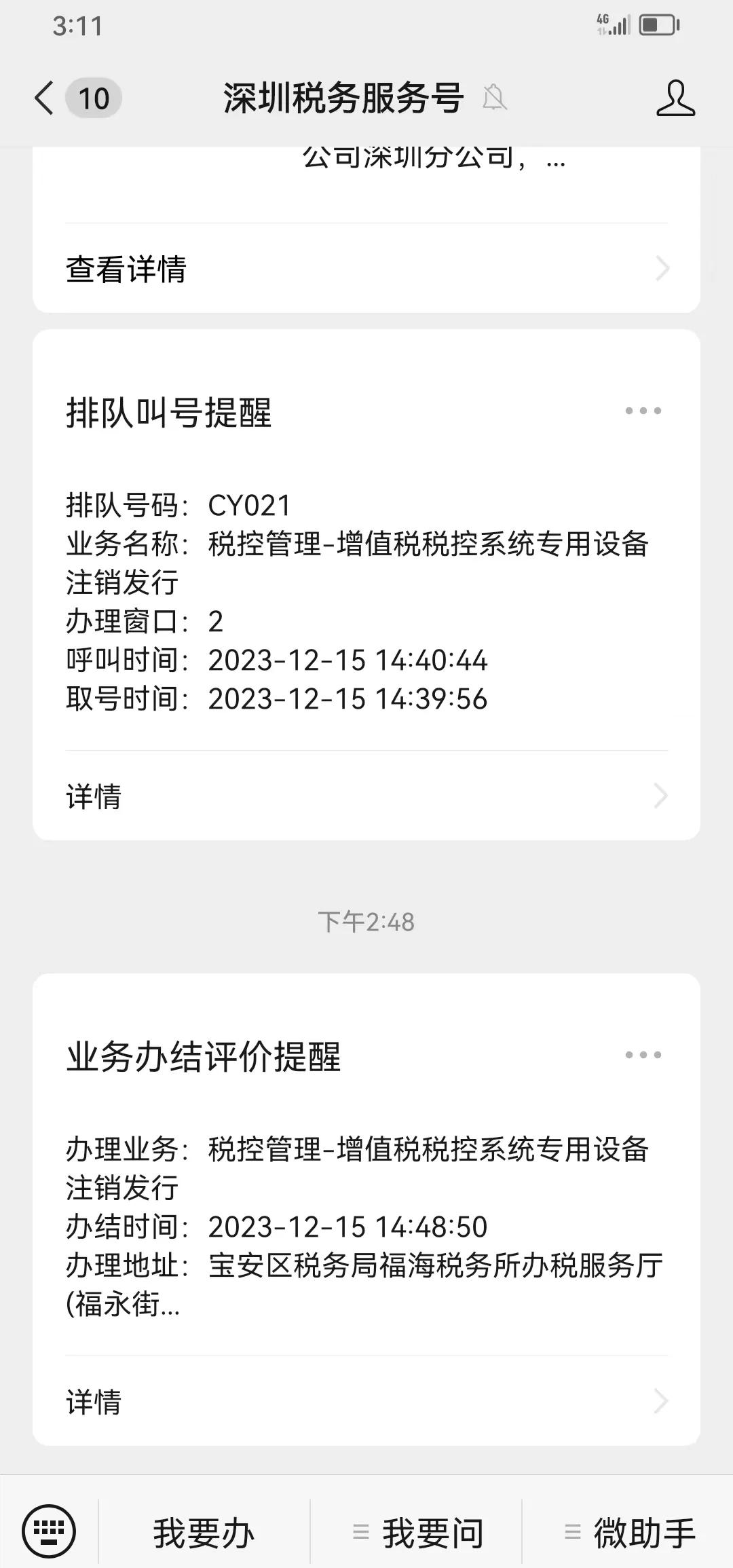The height and width of the screenshot is (1568, 733).
Task: Expand the 微助手 menu
Action: [630, 1533]
